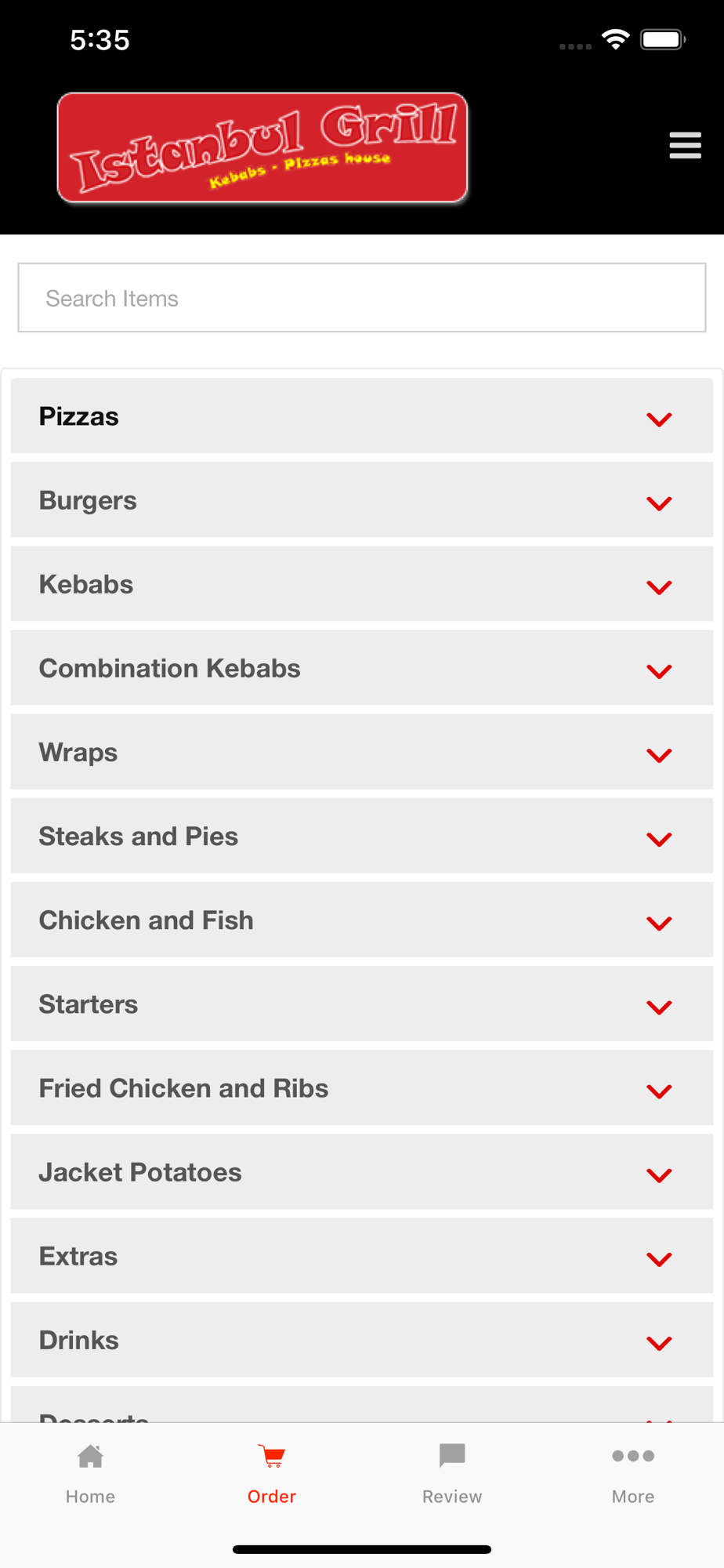Open the More tab
724x1568 pixels.
(x=633, y=1474)
